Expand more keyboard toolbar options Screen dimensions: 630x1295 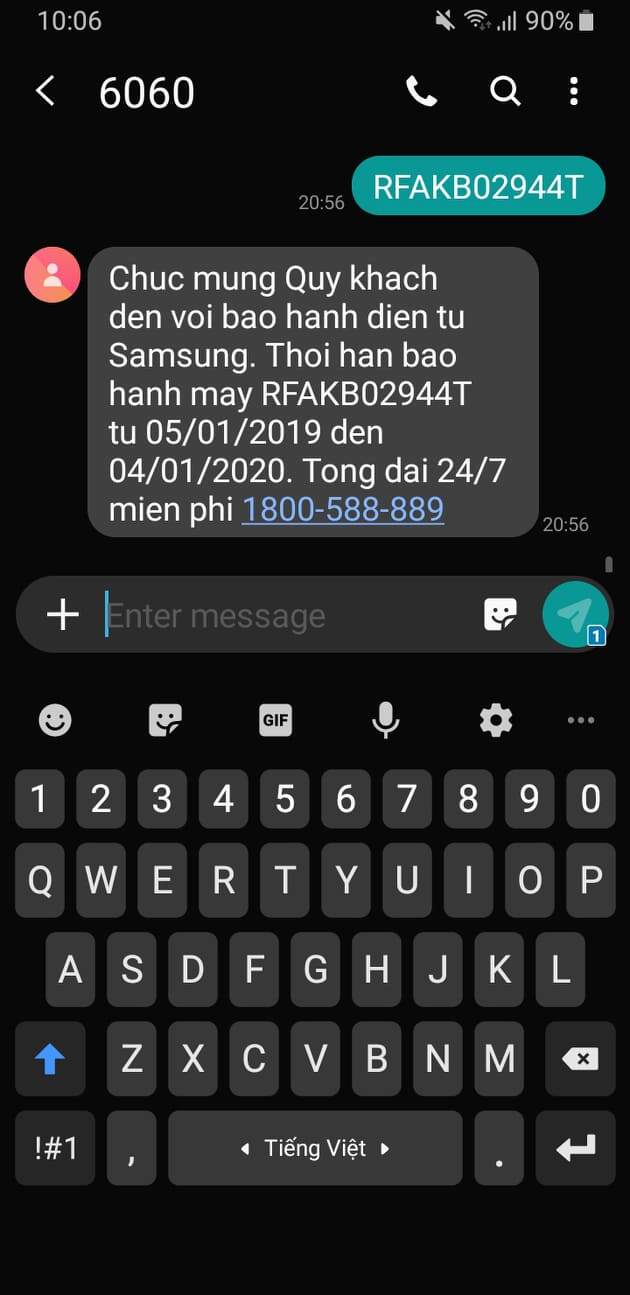(x=580, y=720)
